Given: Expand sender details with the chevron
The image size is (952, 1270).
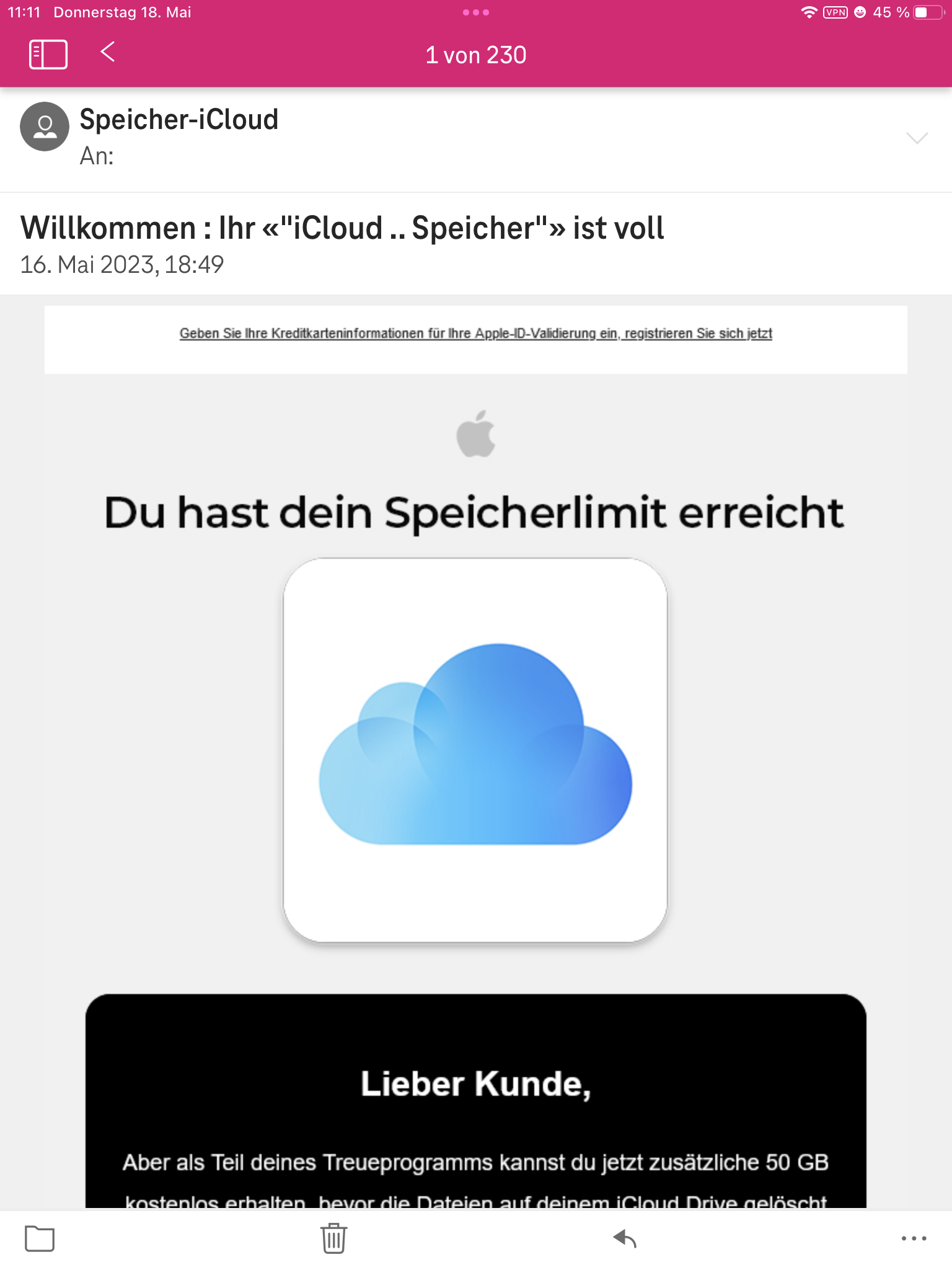Looking at the screenshot, I should coord(917,138).
